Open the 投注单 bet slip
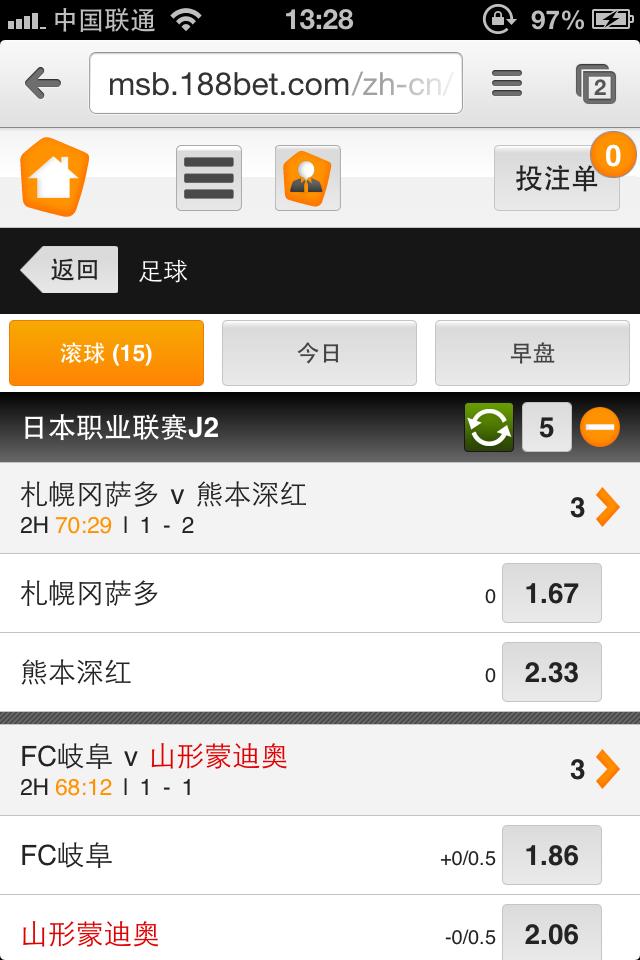The height and width of the screenshot is (960, 640). (x=556, y=178)
